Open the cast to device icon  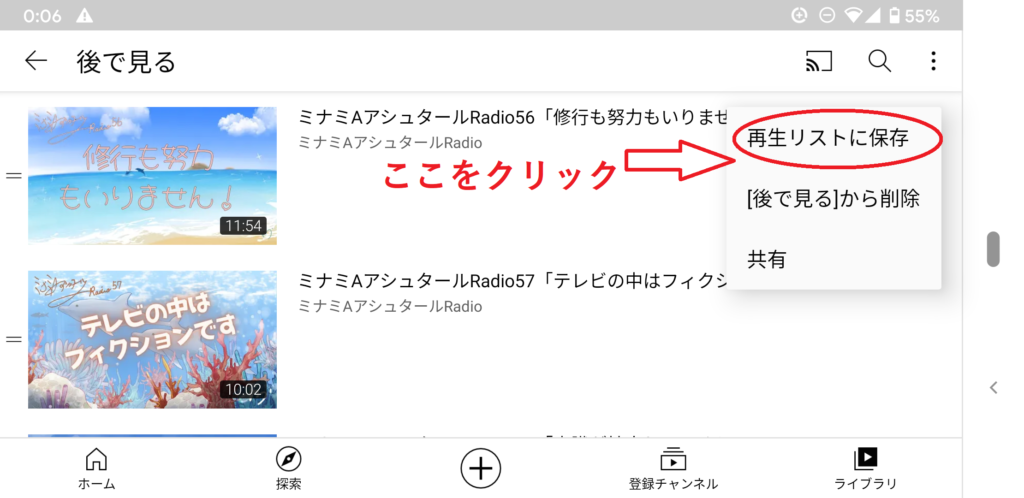click(x=818, y=62)
